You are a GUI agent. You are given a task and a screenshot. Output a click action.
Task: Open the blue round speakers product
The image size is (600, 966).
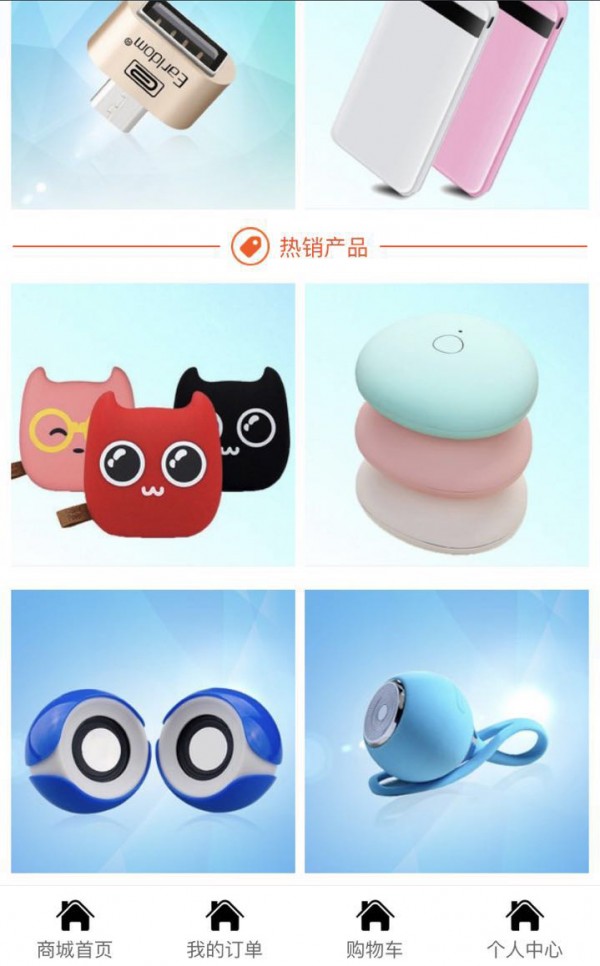[x=153, y=730]
